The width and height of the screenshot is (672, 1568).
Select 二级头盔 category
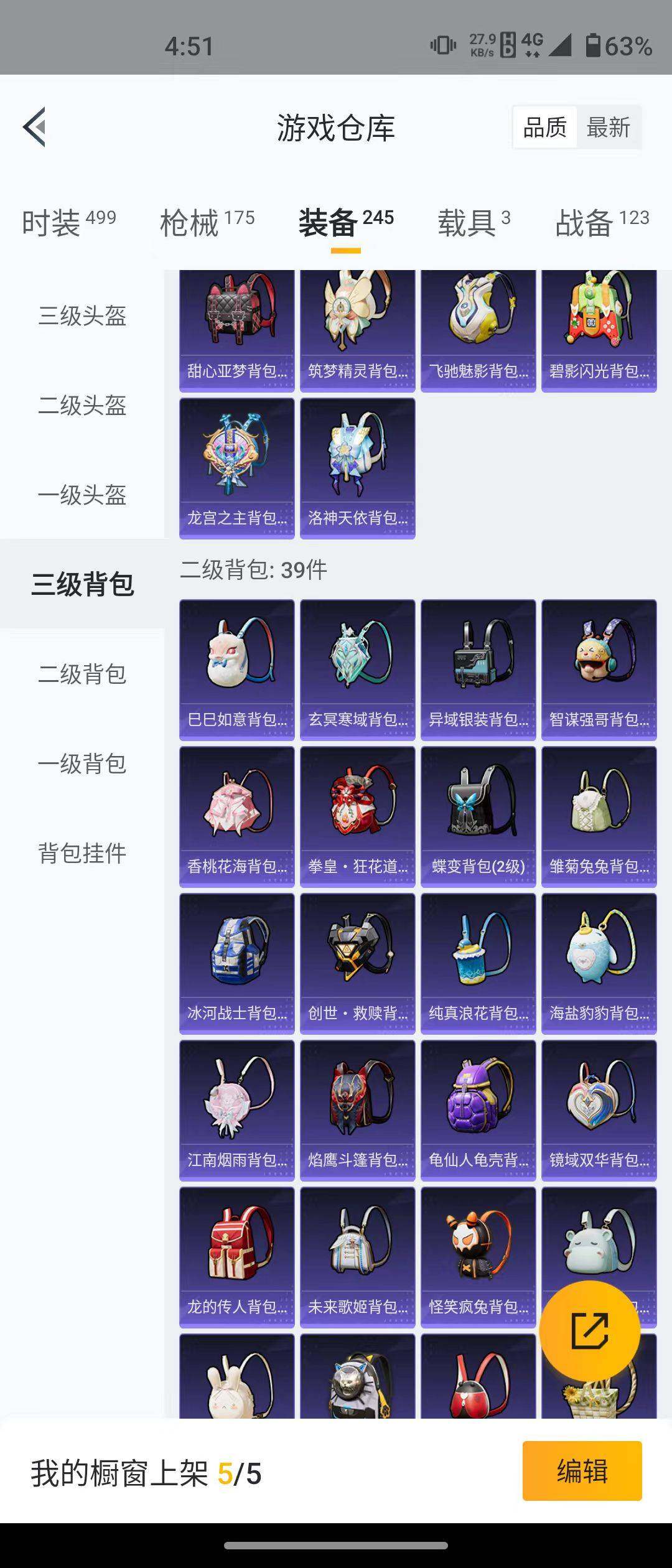(x=82, y=406)
